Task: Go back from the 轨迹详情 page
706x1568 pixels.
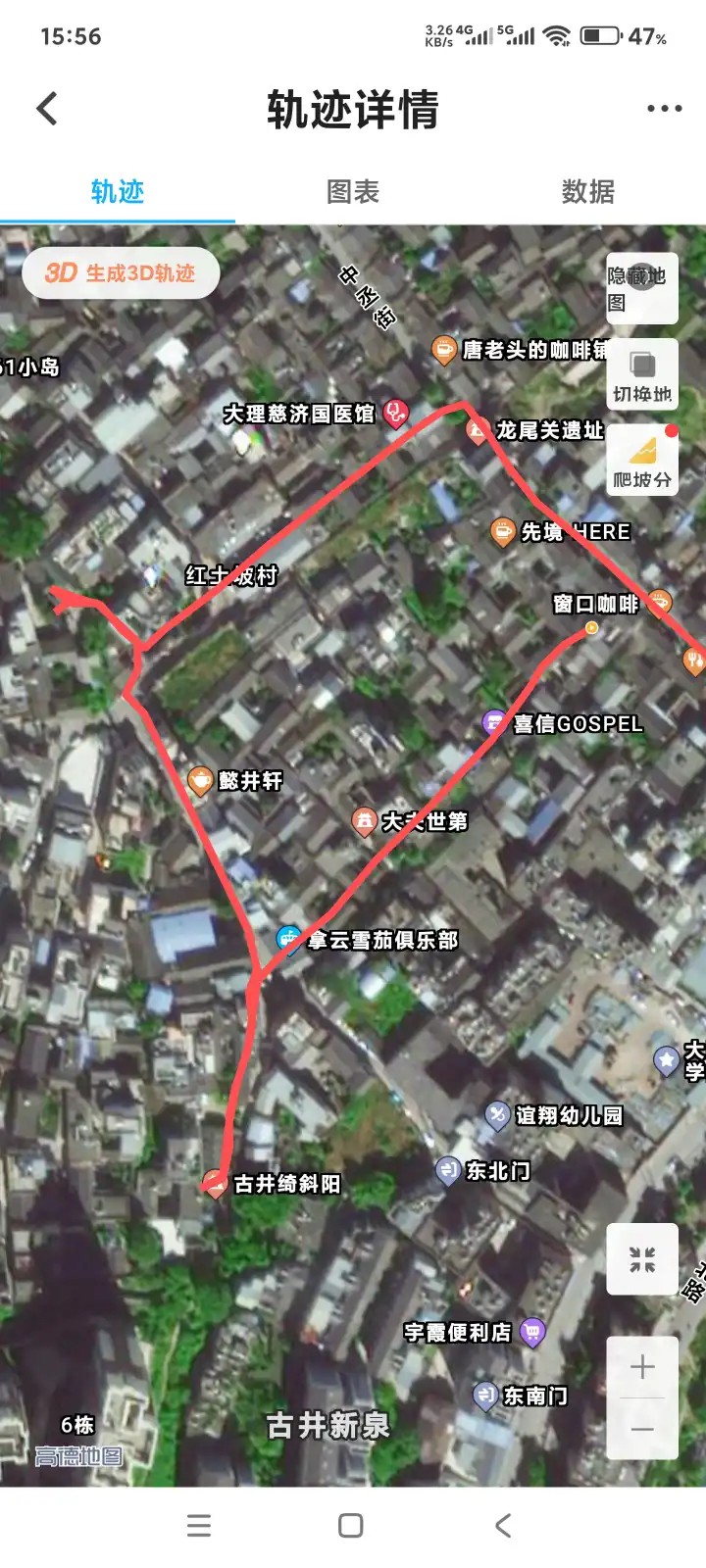Action: [x=47, y=109]
